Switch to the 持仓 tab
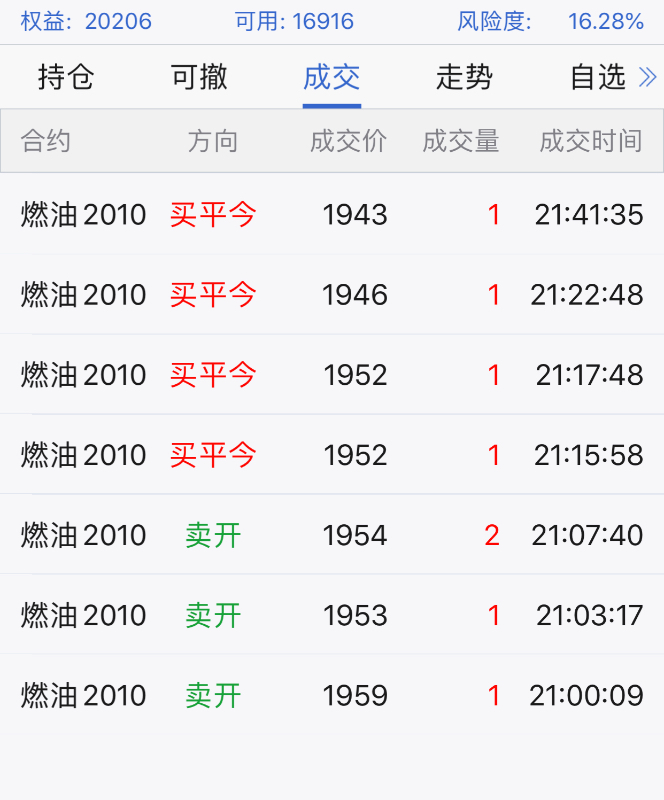Image resolution: width=664 pixels, height=800 pixels. coord(66,77)
